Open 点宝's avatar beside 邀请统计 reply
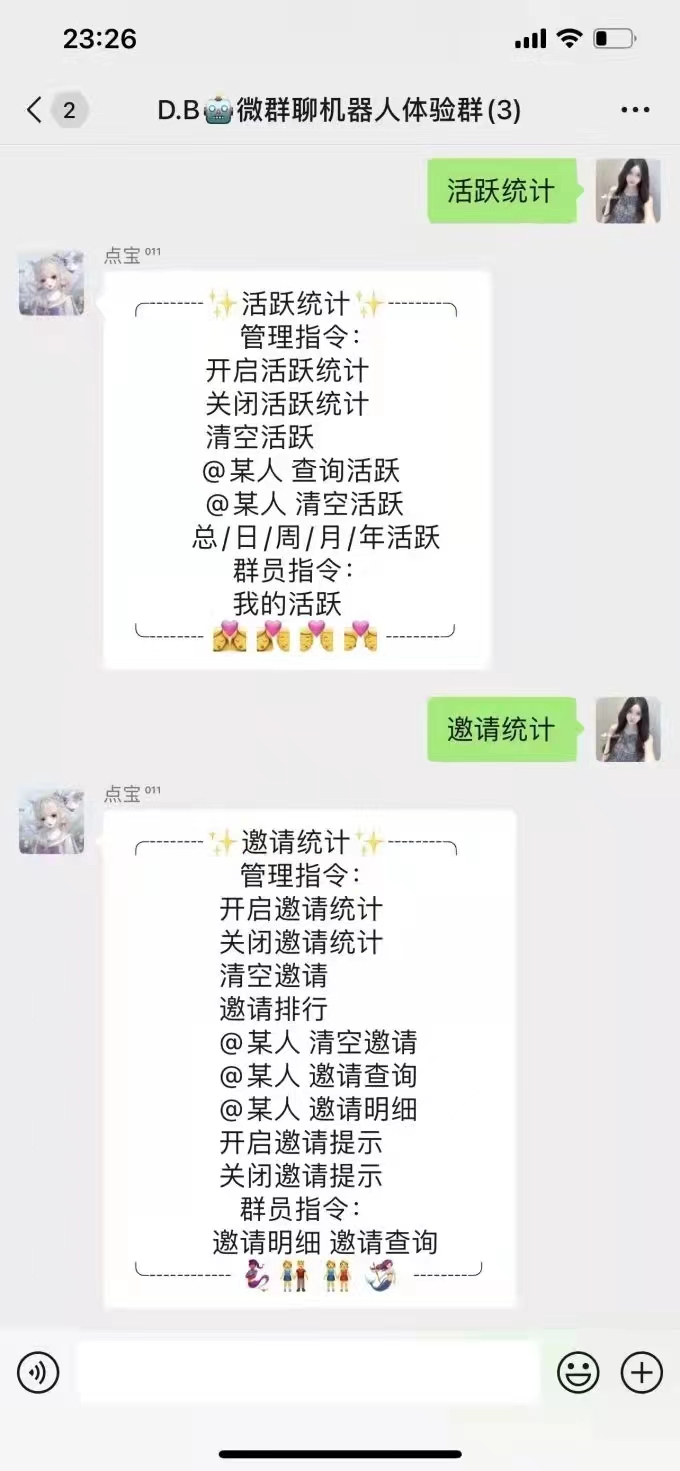Image resolution: width=680 pixels, height=1471 pixels. pyautogui.click(x=52, y=821)
